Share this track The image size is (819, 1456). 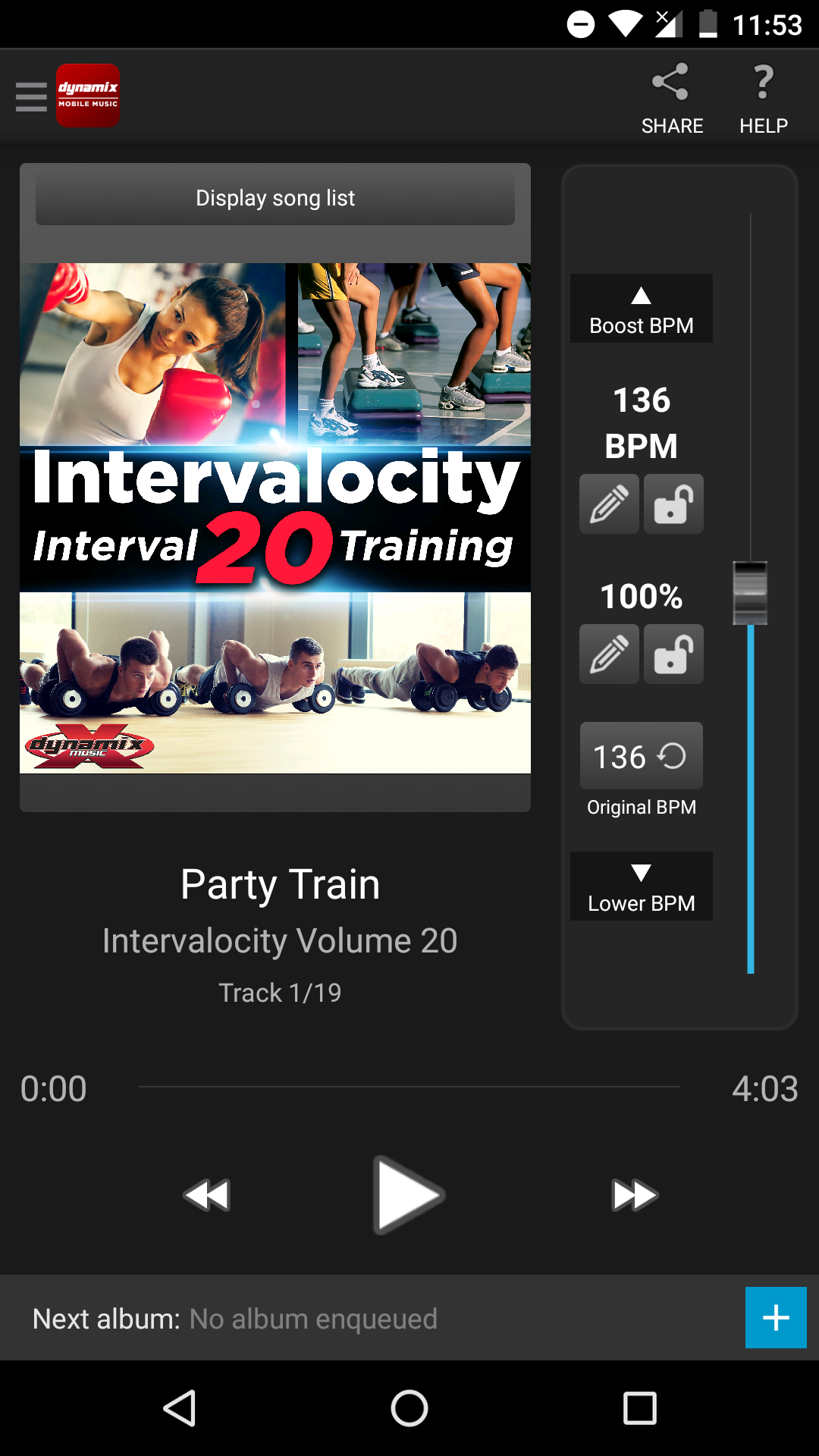pos(671,98)
